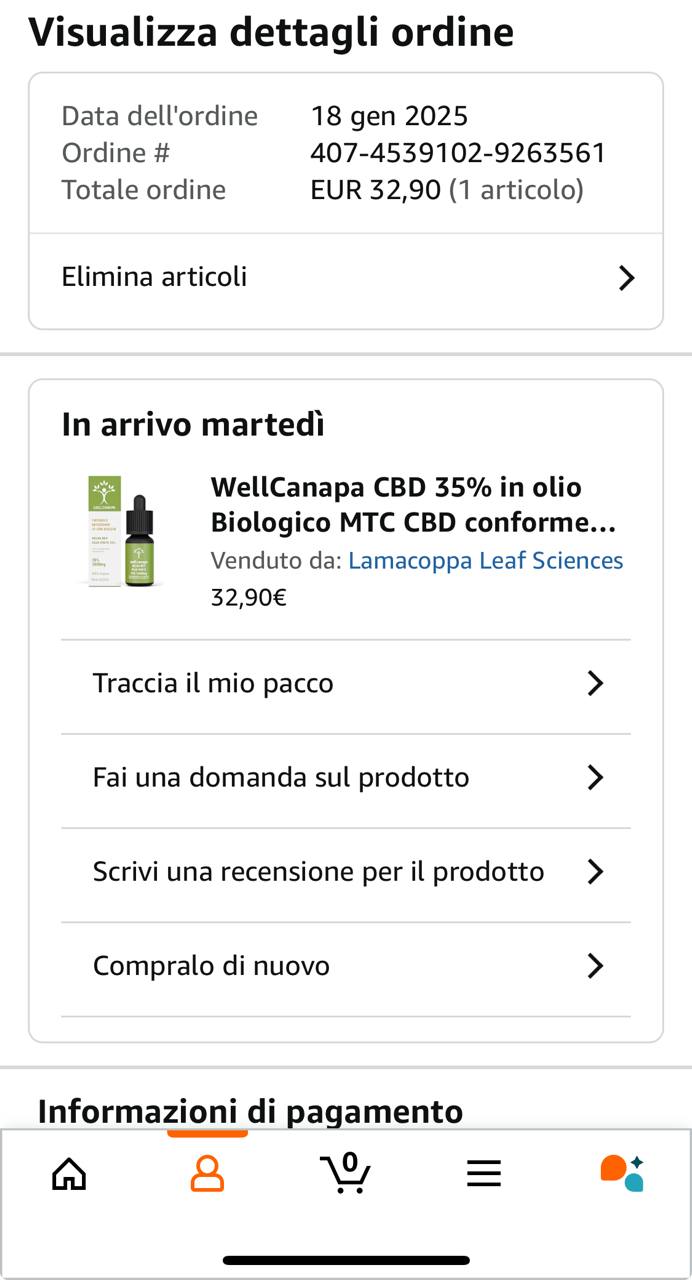Screen dimensions: 692x1280
Task: Open the hamburger menu tab
Action: tap(484, 1173)
